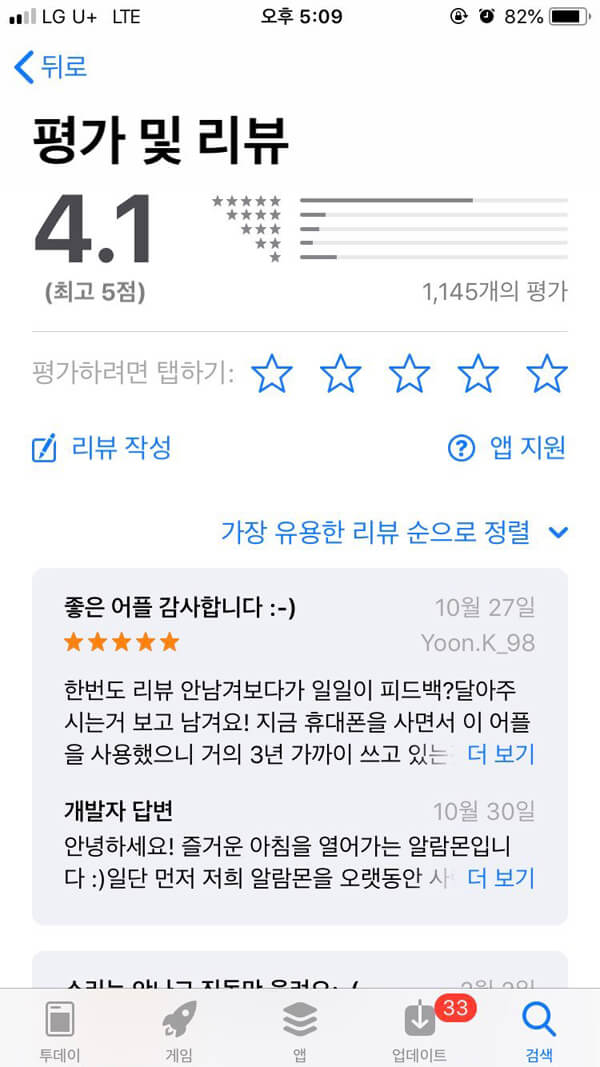Expand the 개발자 답변 with 더 보기

coord(501,878)
